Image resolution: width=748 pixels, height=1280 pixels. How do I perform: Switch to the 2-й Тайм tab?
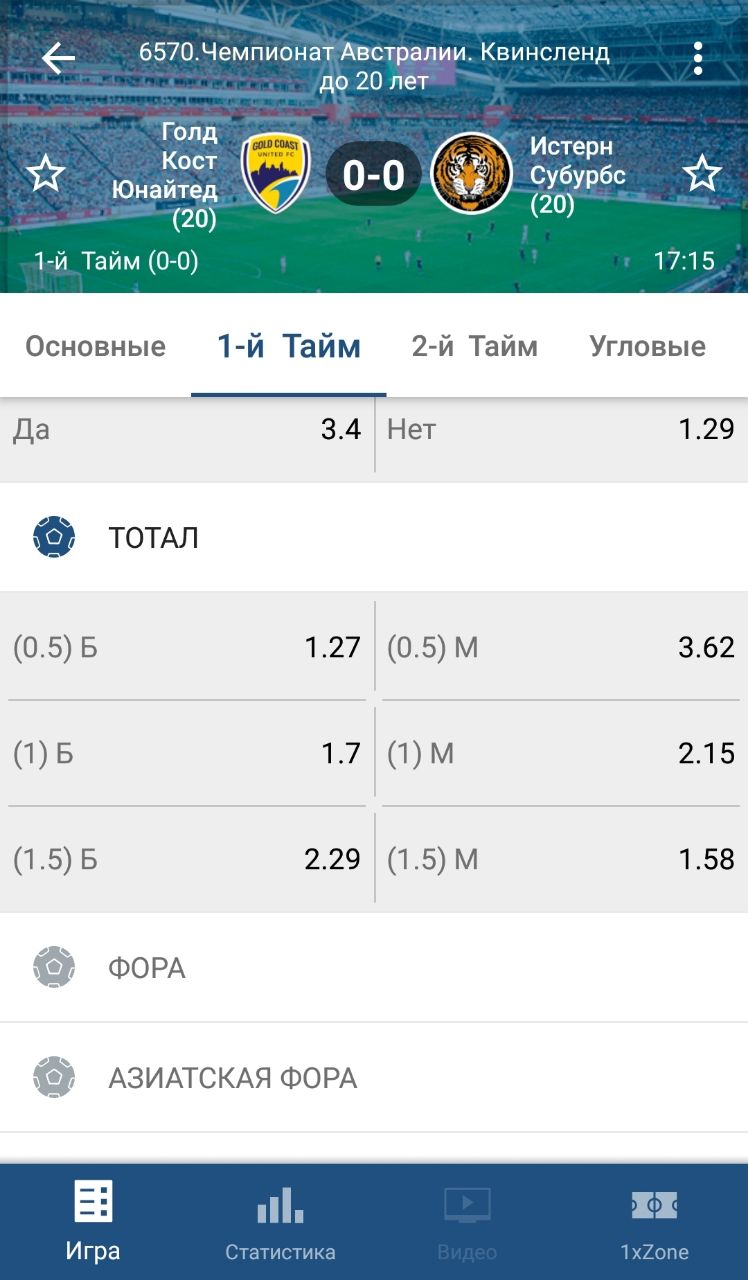point(475,347)
